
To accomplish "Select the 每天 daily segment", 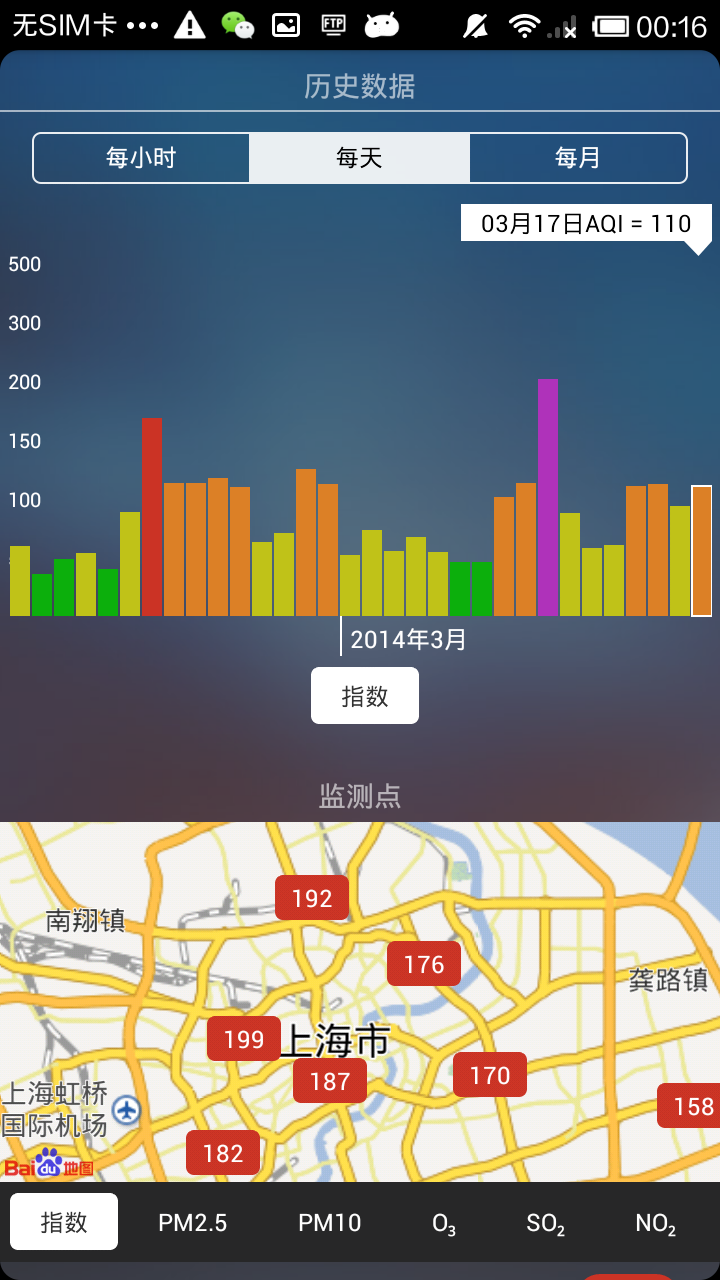I will (x=360, y=158).
